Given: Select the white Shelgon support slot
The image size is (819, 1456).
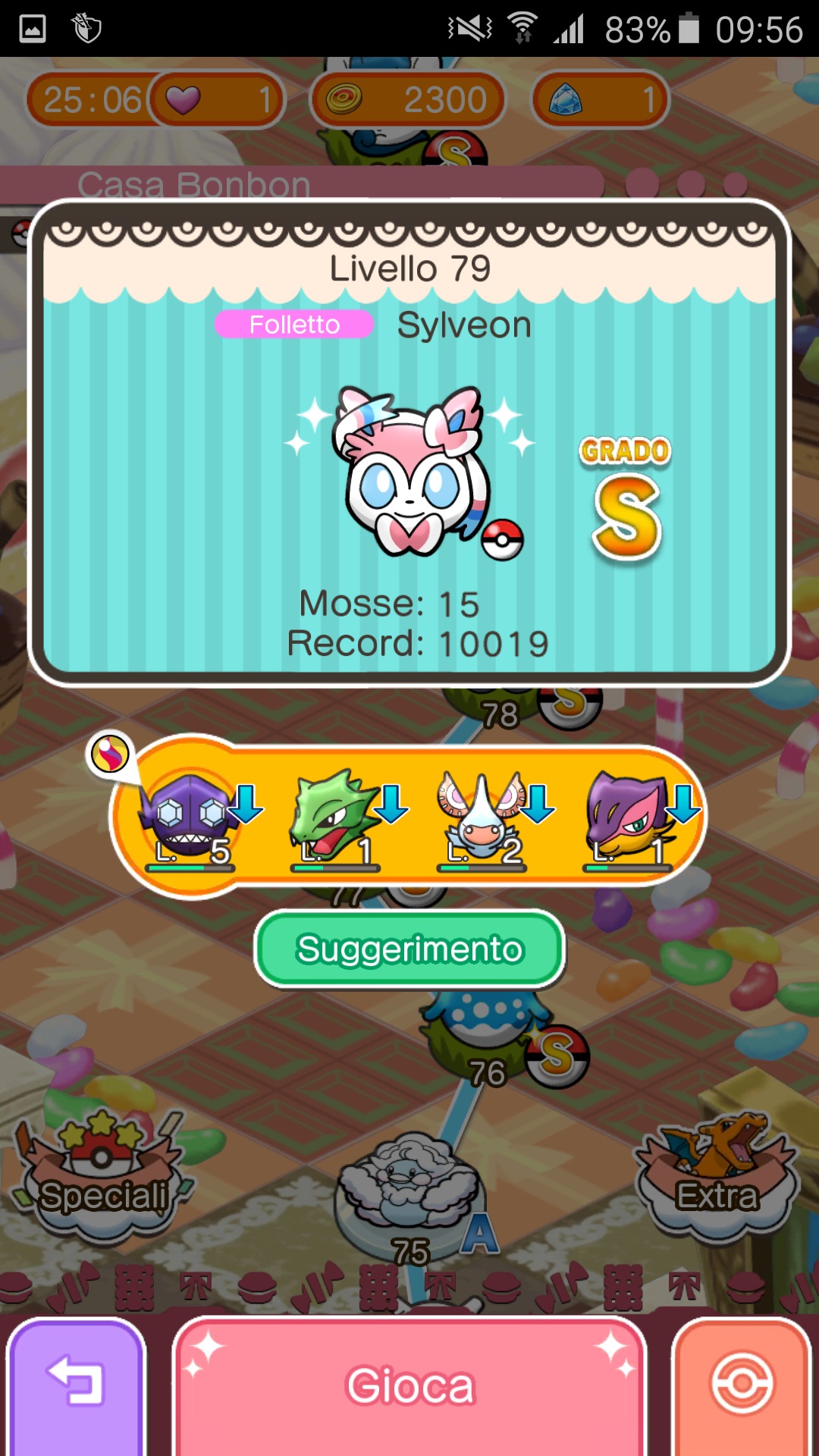Looking at the screenshot, I should tap(482, 821).
